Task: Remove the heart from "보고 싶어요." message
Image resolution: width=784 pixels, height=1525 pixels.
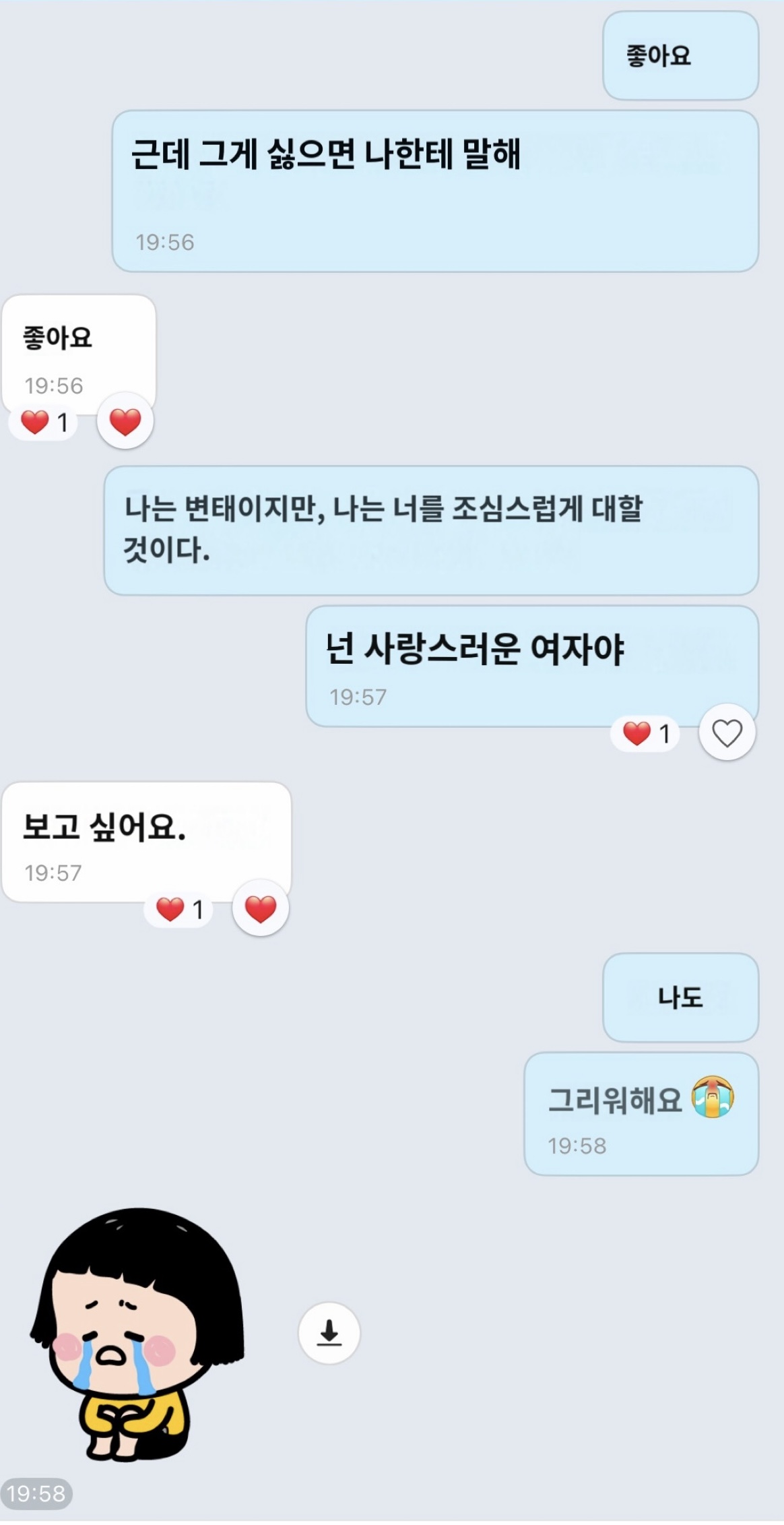Action: coord(260,909)
